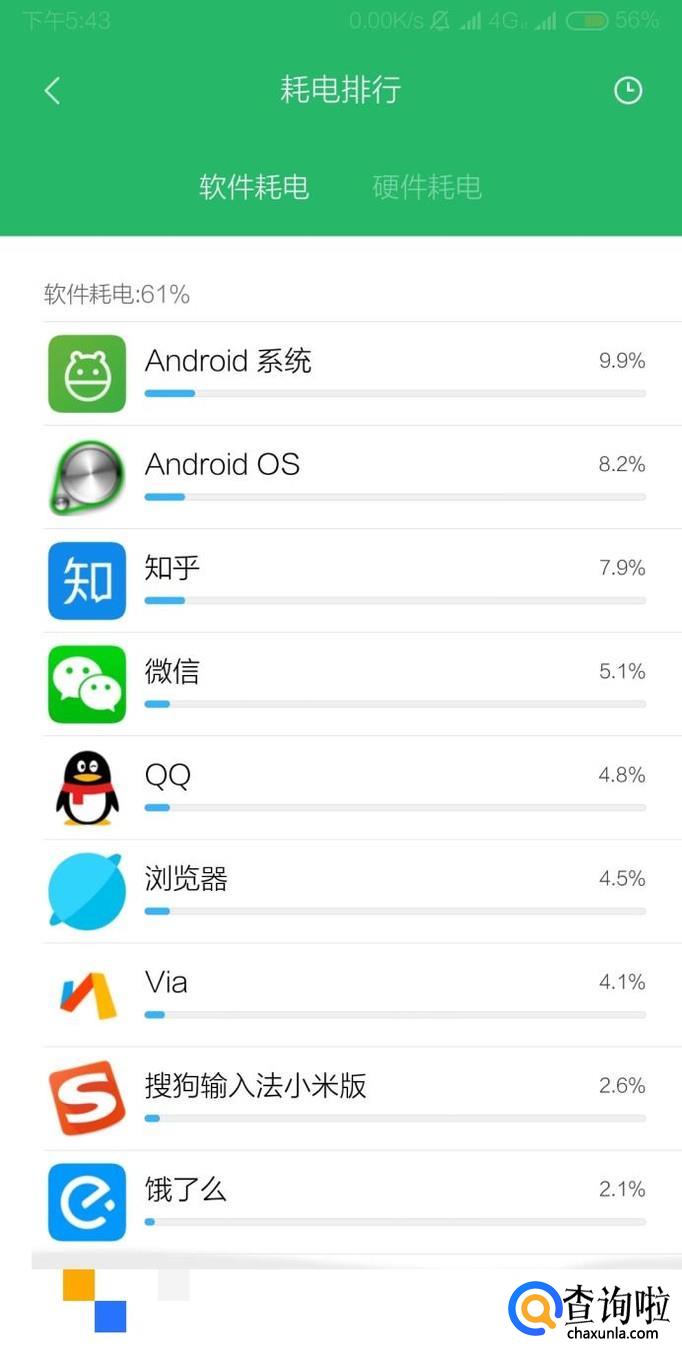The image size is (682, 1364).
Task: Select the 软件耗电 tab
Action: click(x=254, y=187)
